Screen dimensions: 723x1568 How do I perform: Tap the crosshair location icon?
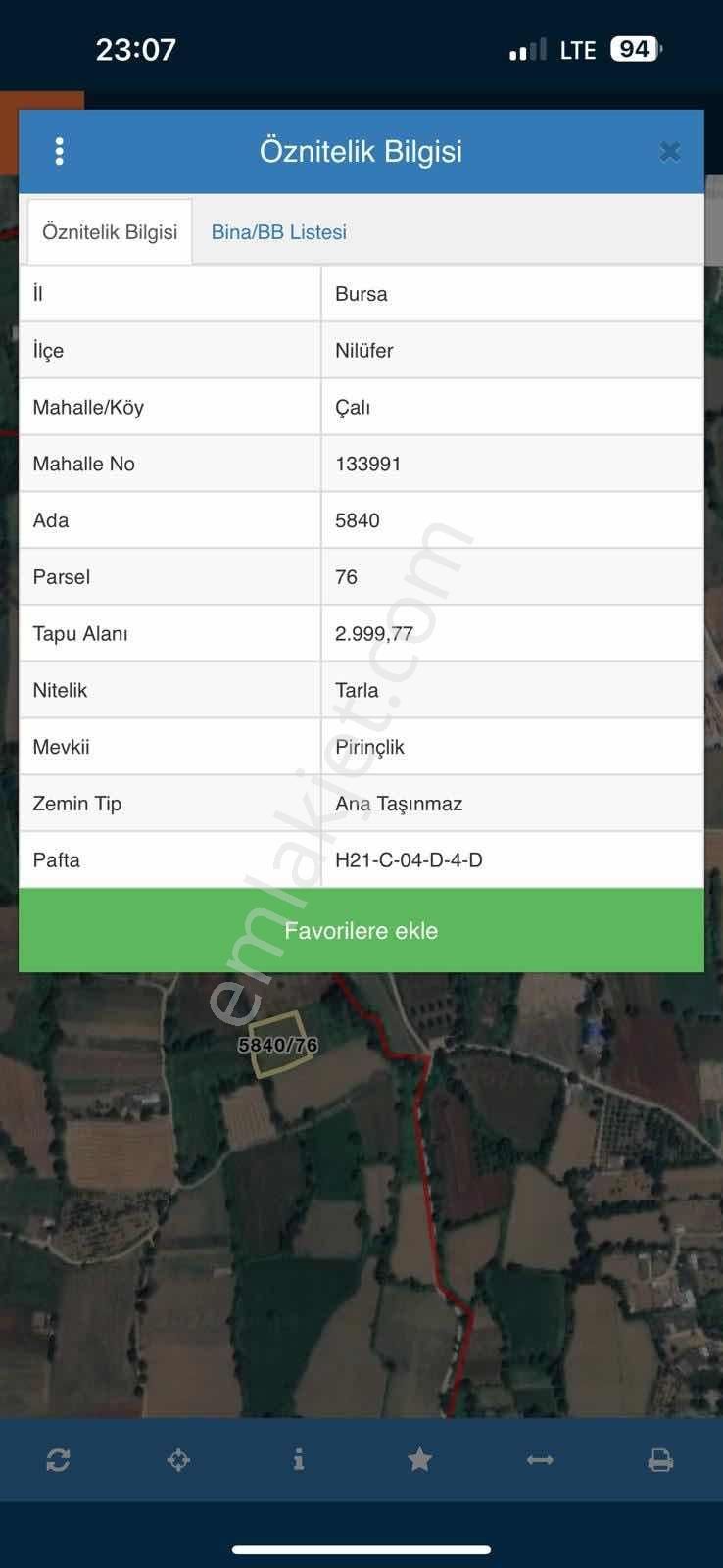click(x=178, y=1460)
